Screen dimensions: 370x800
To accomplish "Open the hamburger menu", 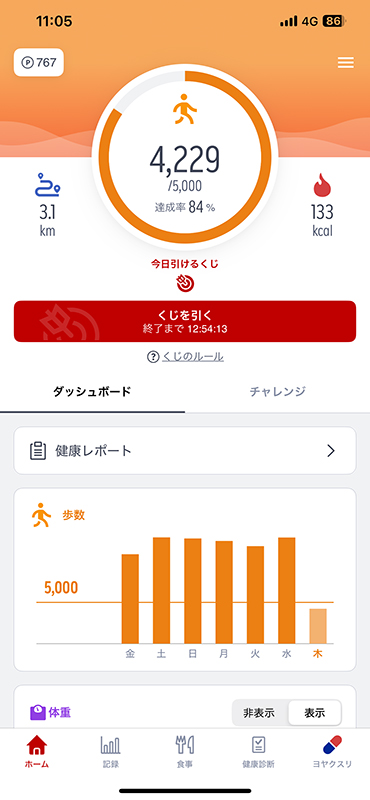I will [x=346, y=62].
